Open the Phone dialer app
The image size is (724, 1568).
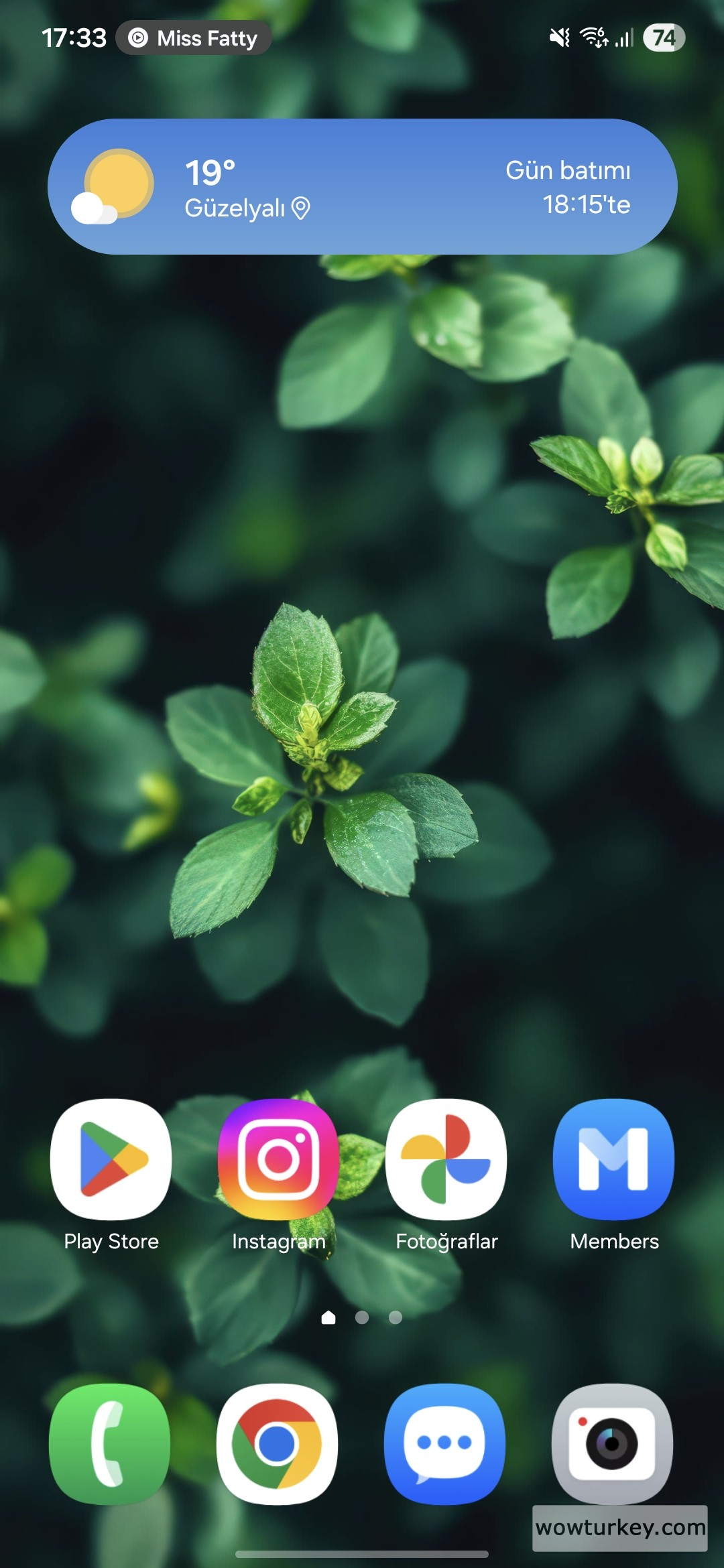109,1444
